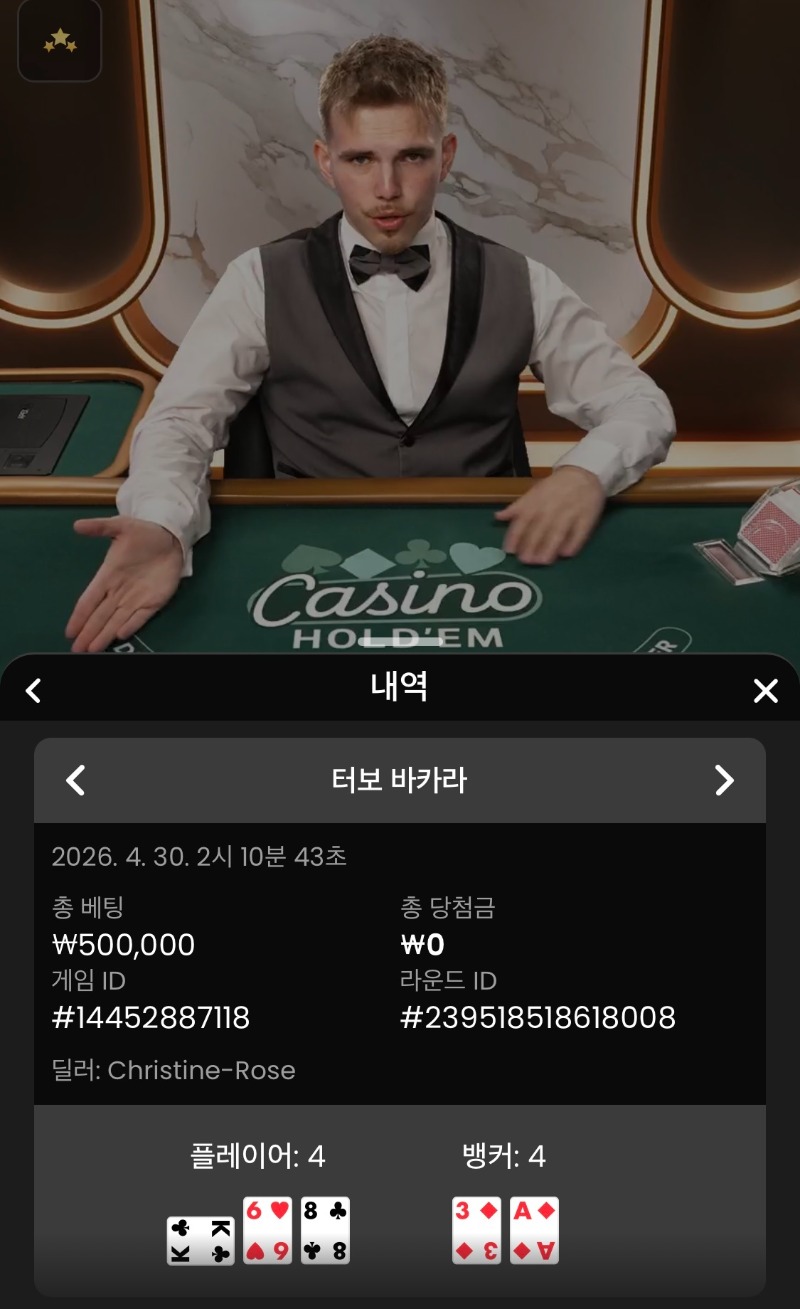Show the previous 터보 바카라 round record
Image resolution: width=800 pixels, height=1309 pixels.
(x=75, y=780)
